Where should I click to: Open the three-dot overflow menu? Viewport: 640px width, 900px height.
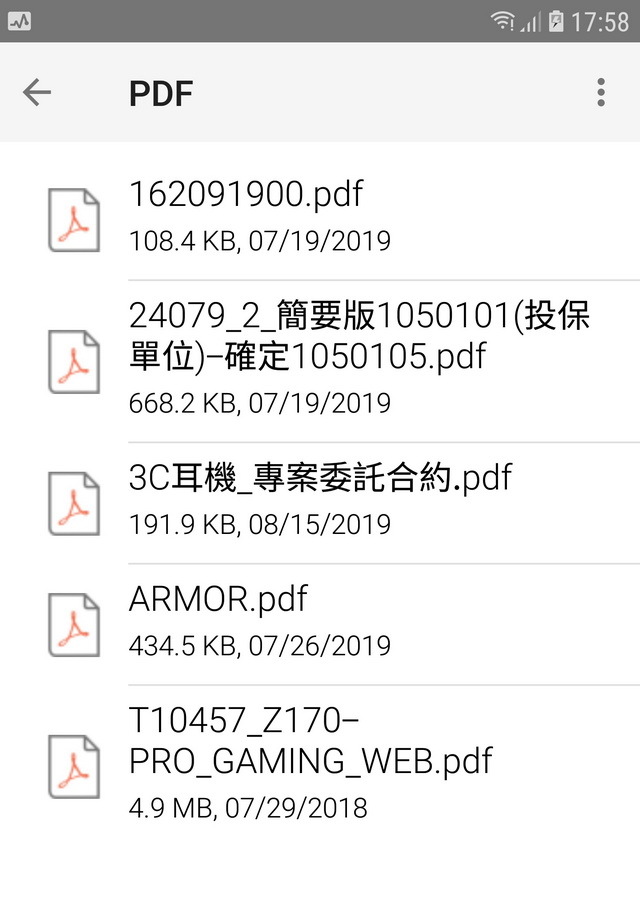click(x=600, y=93)
